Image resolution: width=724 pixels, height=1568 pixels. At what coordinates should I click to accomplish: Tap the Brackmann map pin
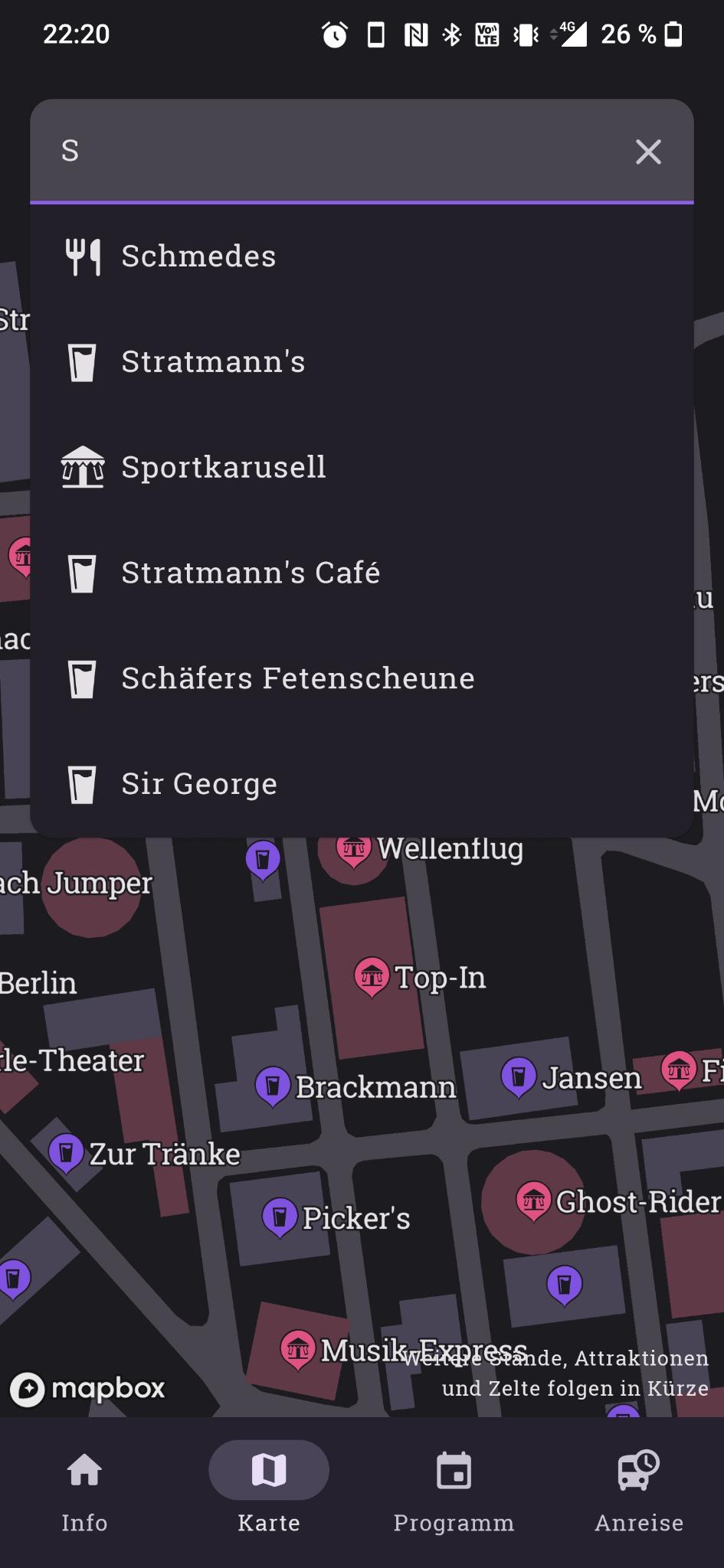coord(273,1084)
